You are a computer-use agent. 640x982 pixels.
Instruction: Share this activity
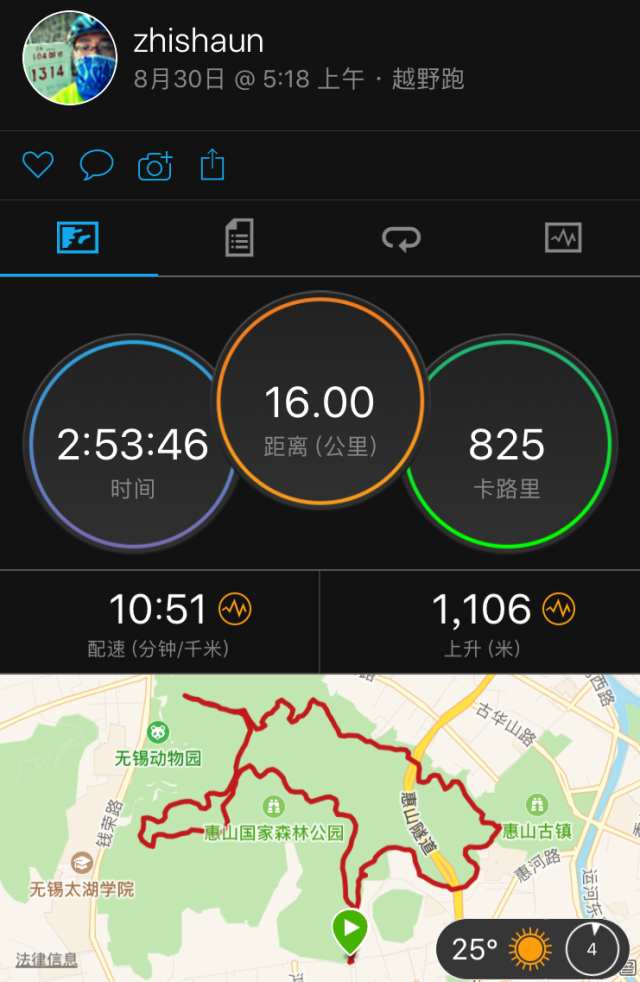click(212, 164)
